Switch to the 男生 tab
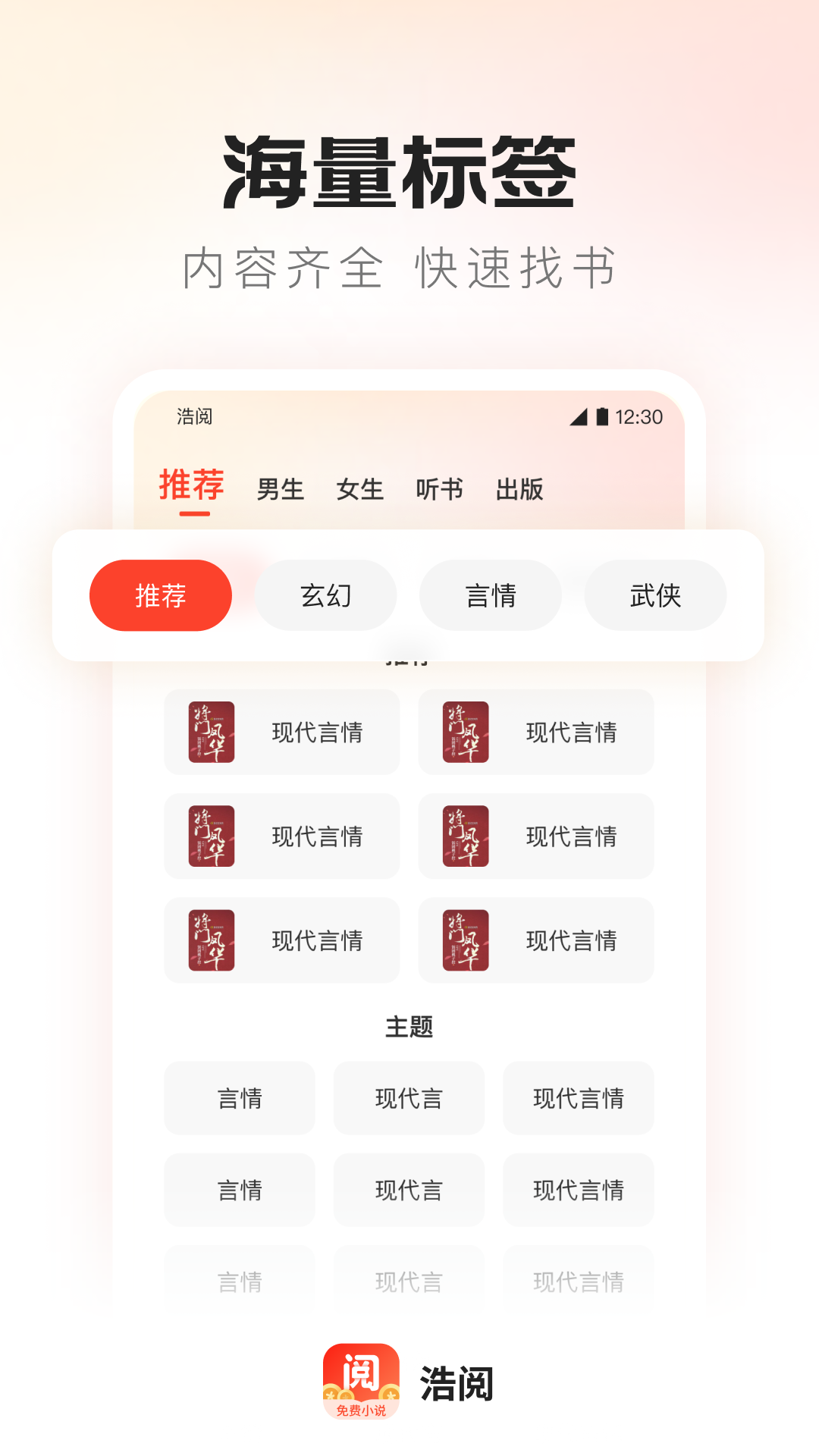819x1456 pixels. pos(278,489)
